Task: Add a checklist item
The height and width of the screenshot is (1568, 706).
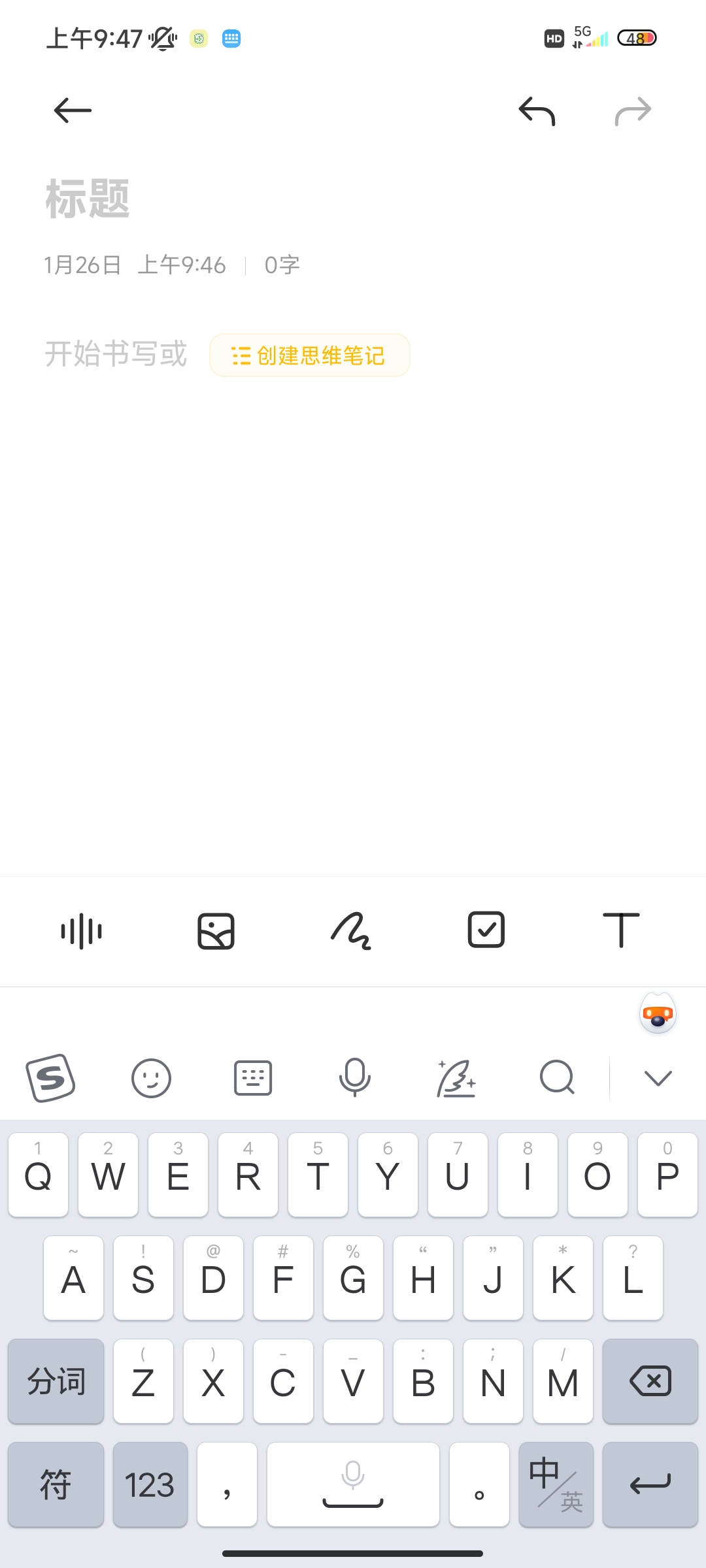Action: (486, 930)
